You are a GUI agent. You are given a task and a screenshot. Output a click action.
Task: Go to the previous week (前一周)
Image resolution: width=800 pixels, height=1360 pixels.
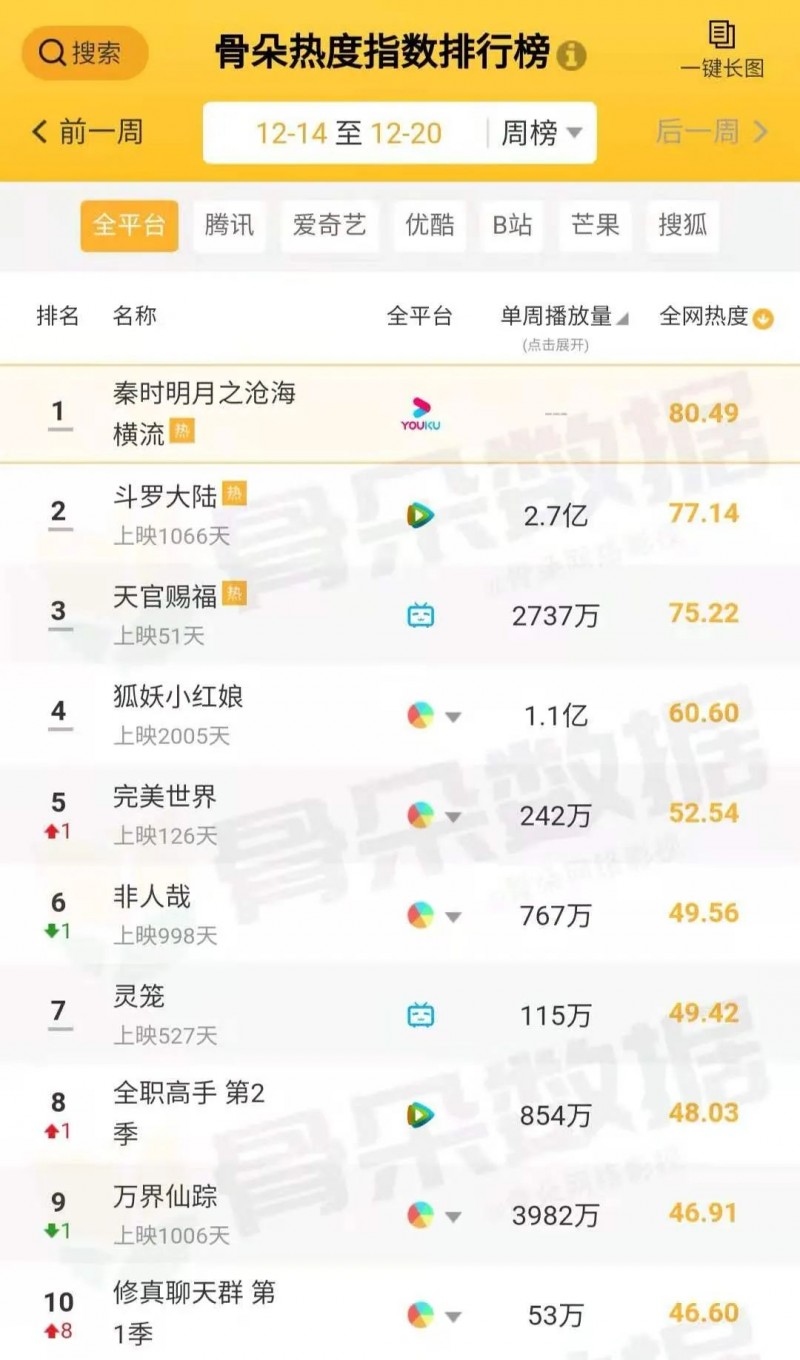coord(88,132)
